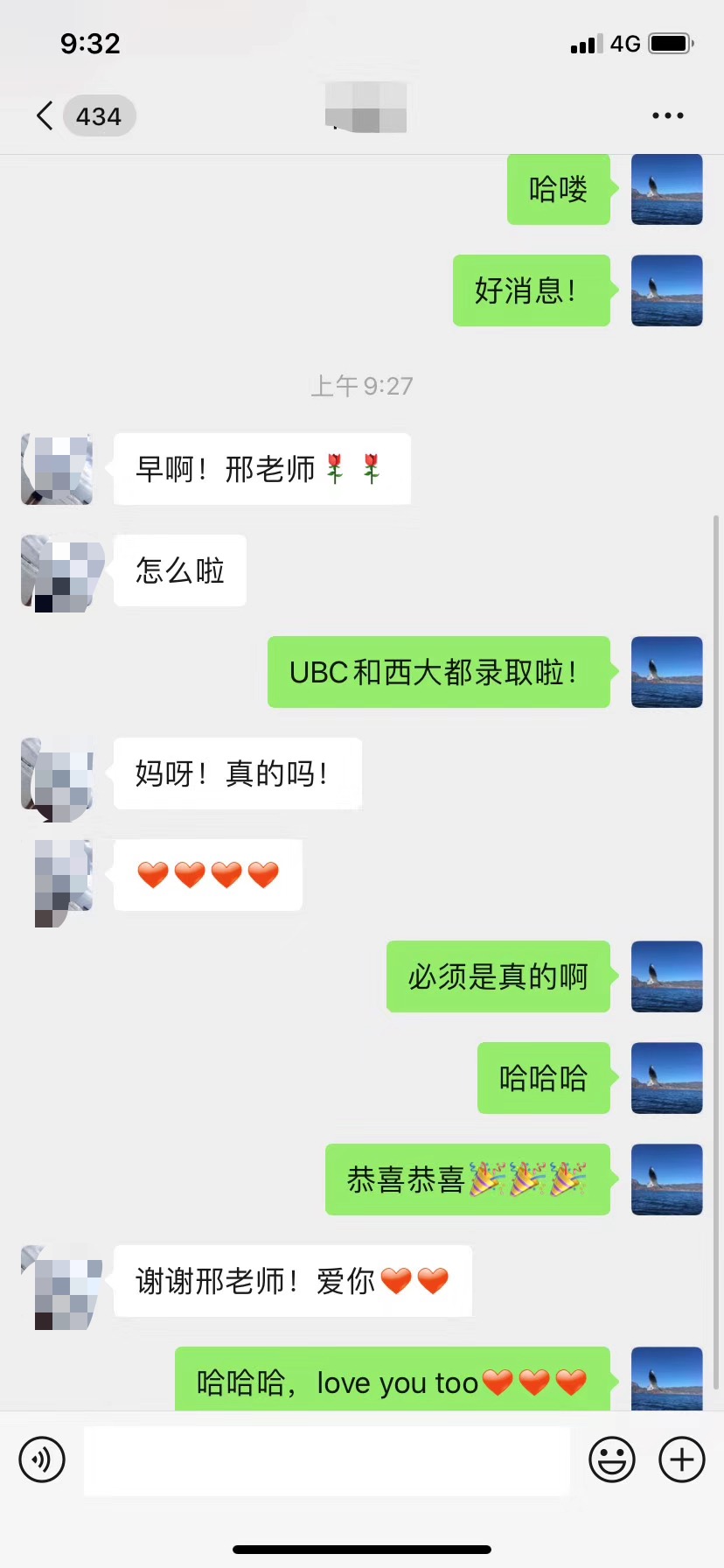Open the plus attachments menu
This screenshot has width=724, height=1568.
click(x=682, y=1459)
